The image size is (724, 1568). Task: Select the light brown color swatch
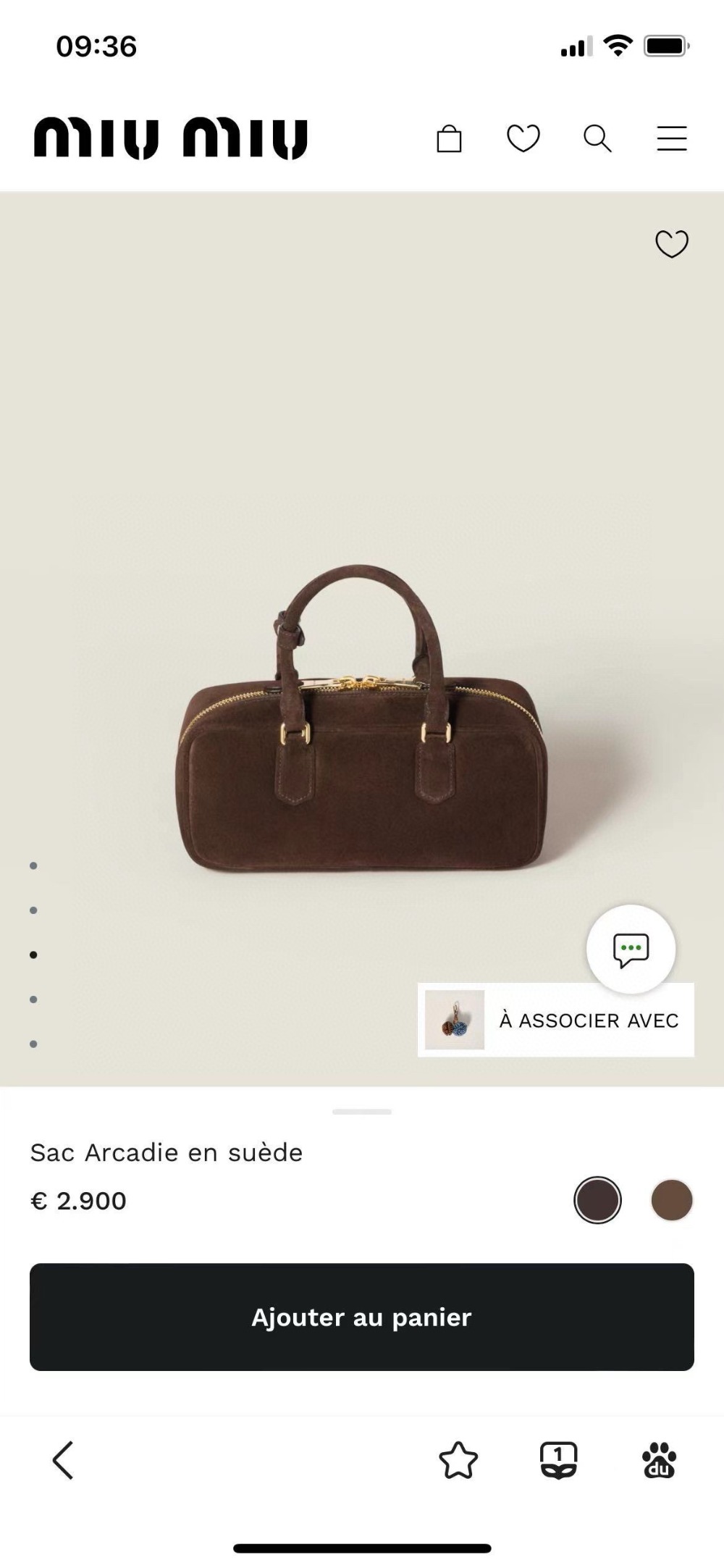(x=671, y=1200)
